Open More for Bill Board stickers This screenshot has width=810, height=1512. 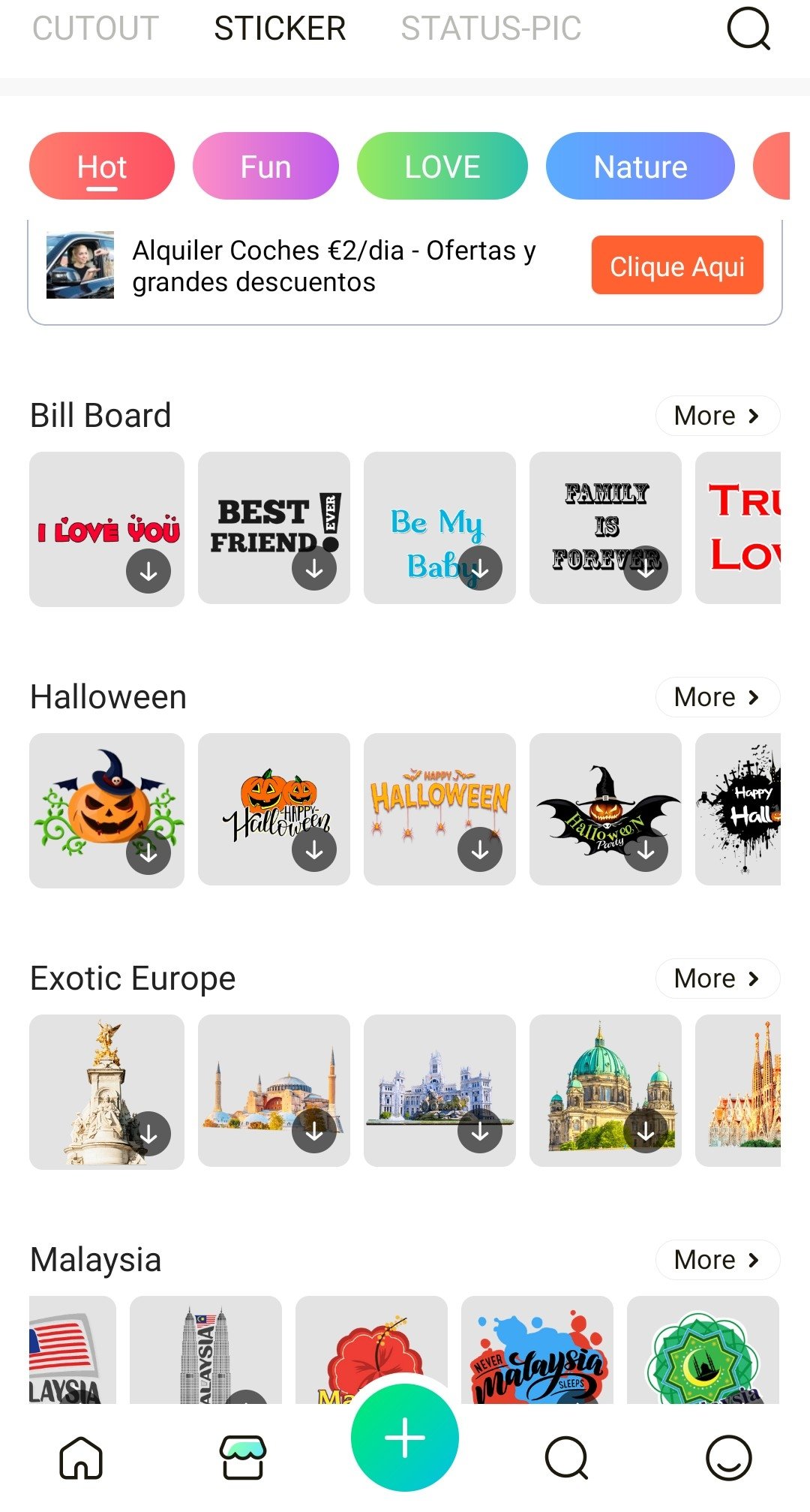(x=717, y=416)
